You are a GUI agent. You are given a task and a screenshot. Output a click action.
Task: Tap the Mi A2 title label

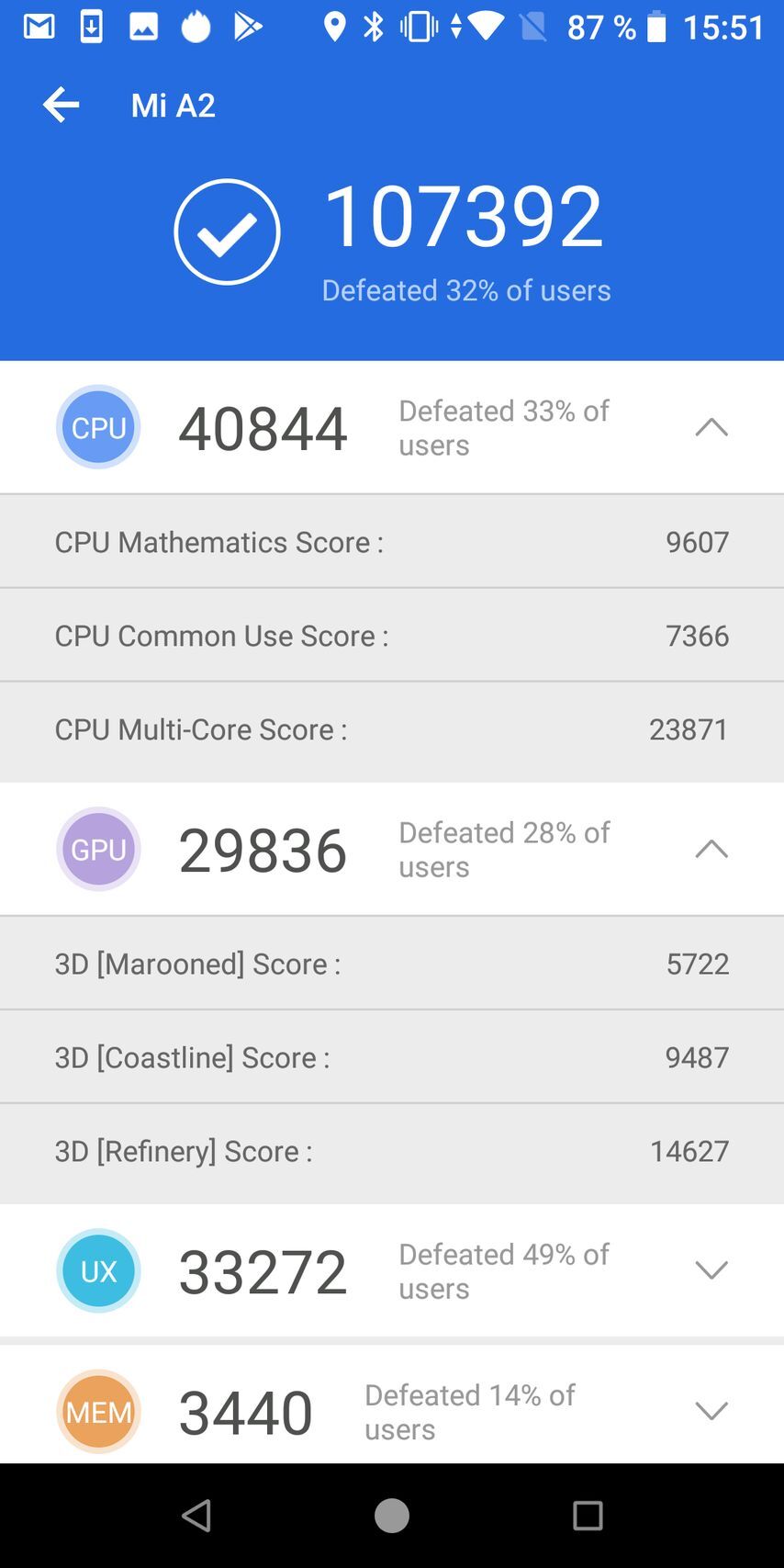pyautogui.click(x=173, y=104)
